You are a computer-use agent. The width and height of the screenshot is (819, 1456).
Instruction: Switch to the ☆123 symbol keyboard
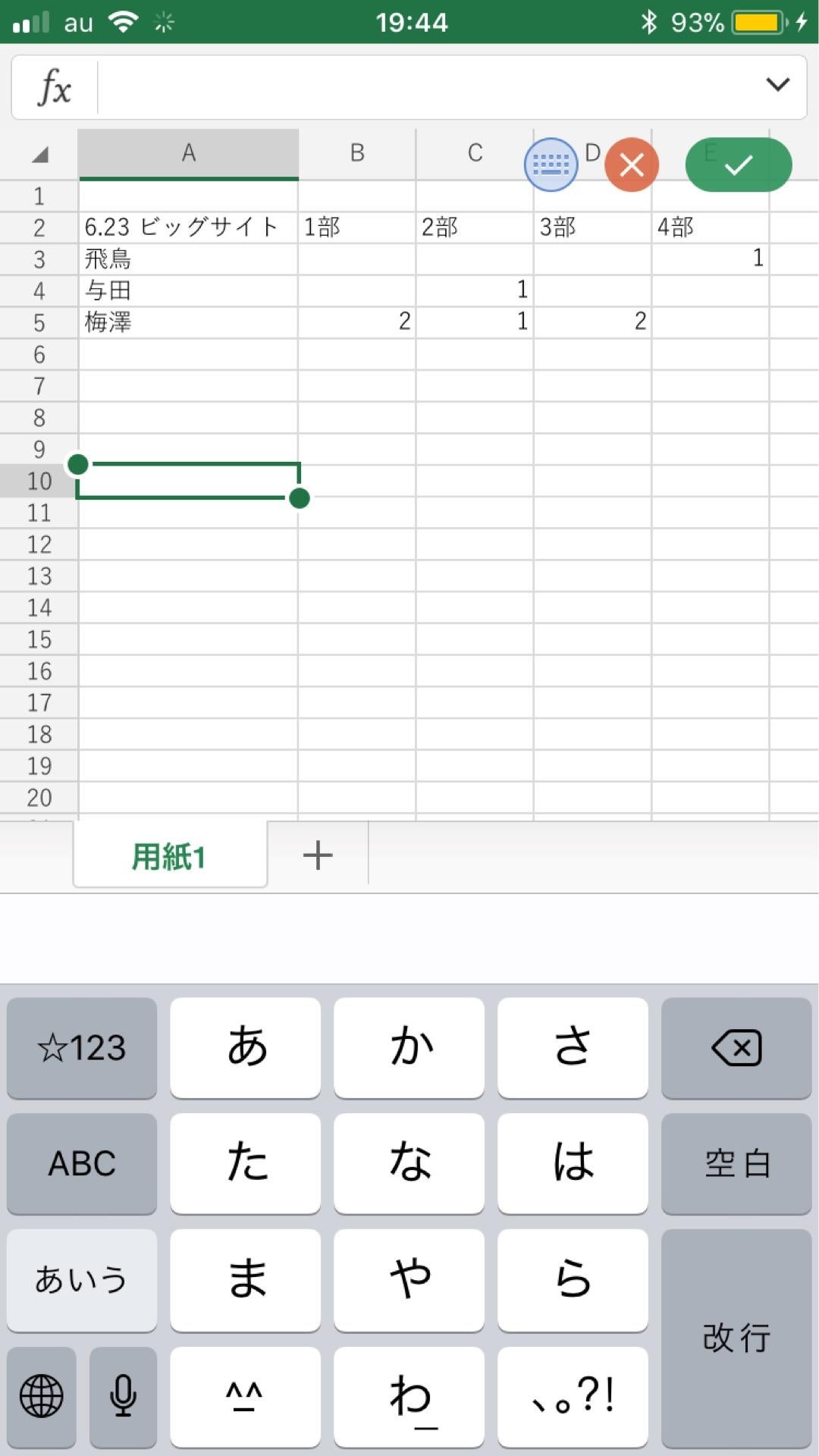pos(81,1048)
